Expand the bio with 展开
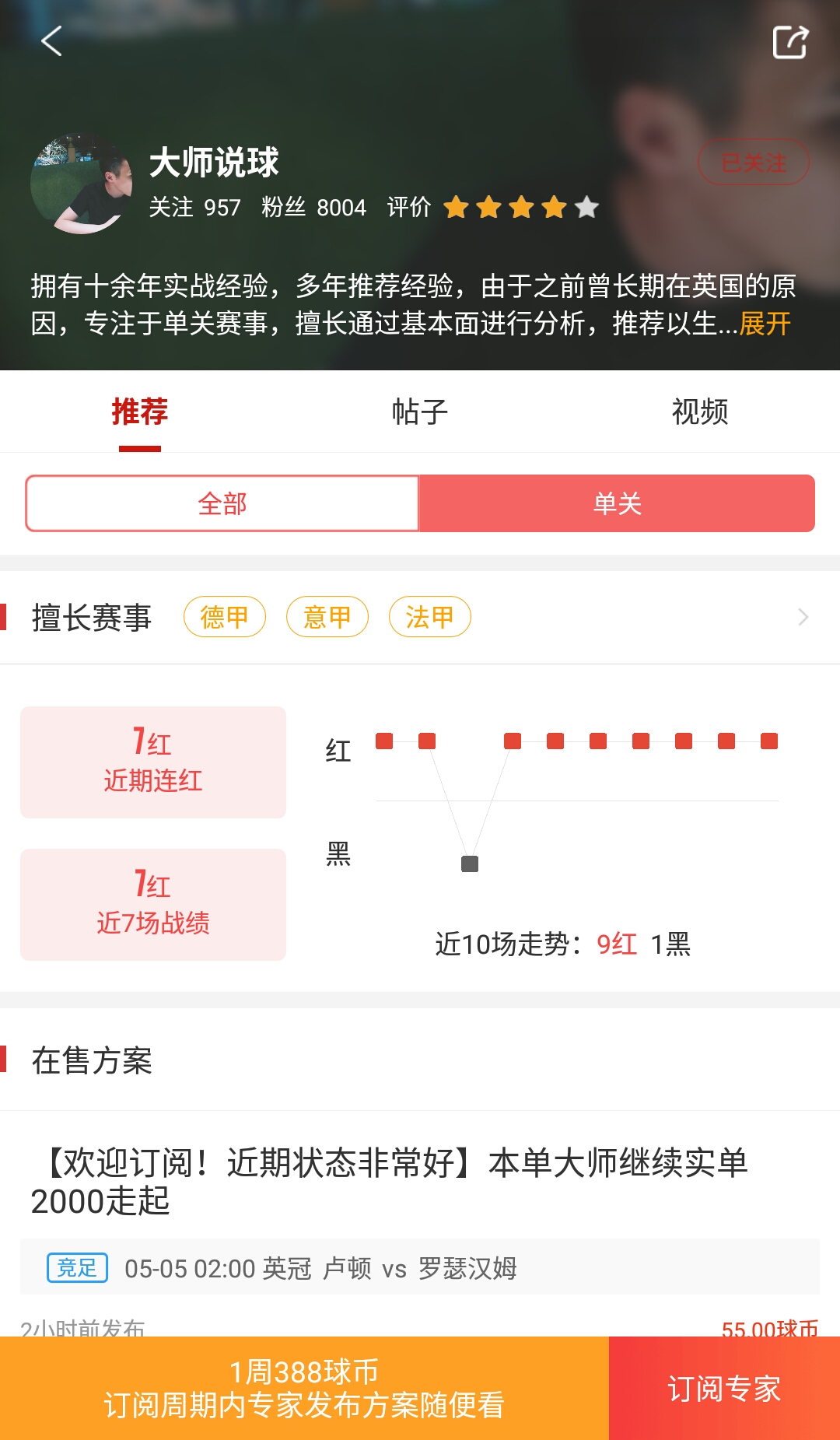 point(765,323)
